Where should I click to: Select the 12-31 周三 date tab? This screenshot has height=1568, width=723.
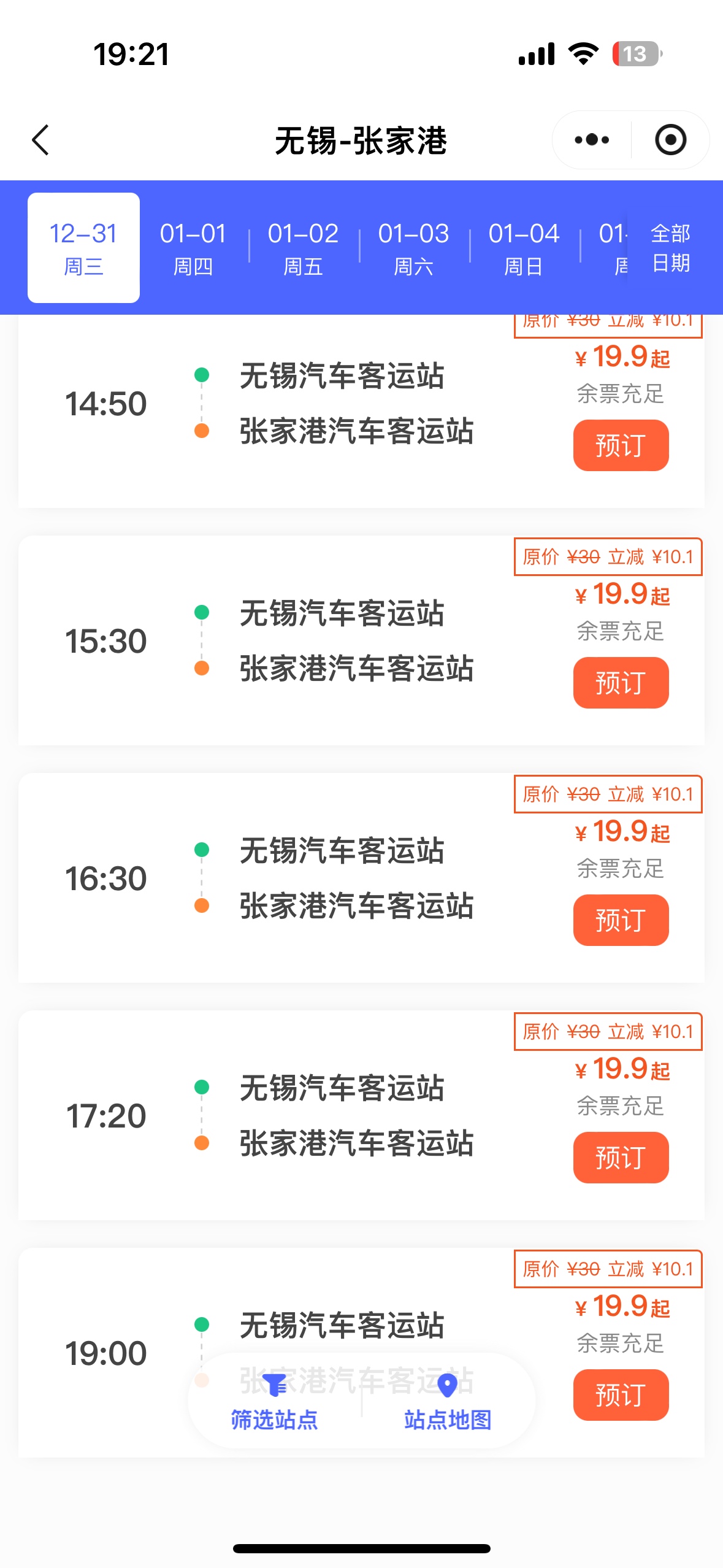pyautogui.click(x=83, y=248)
